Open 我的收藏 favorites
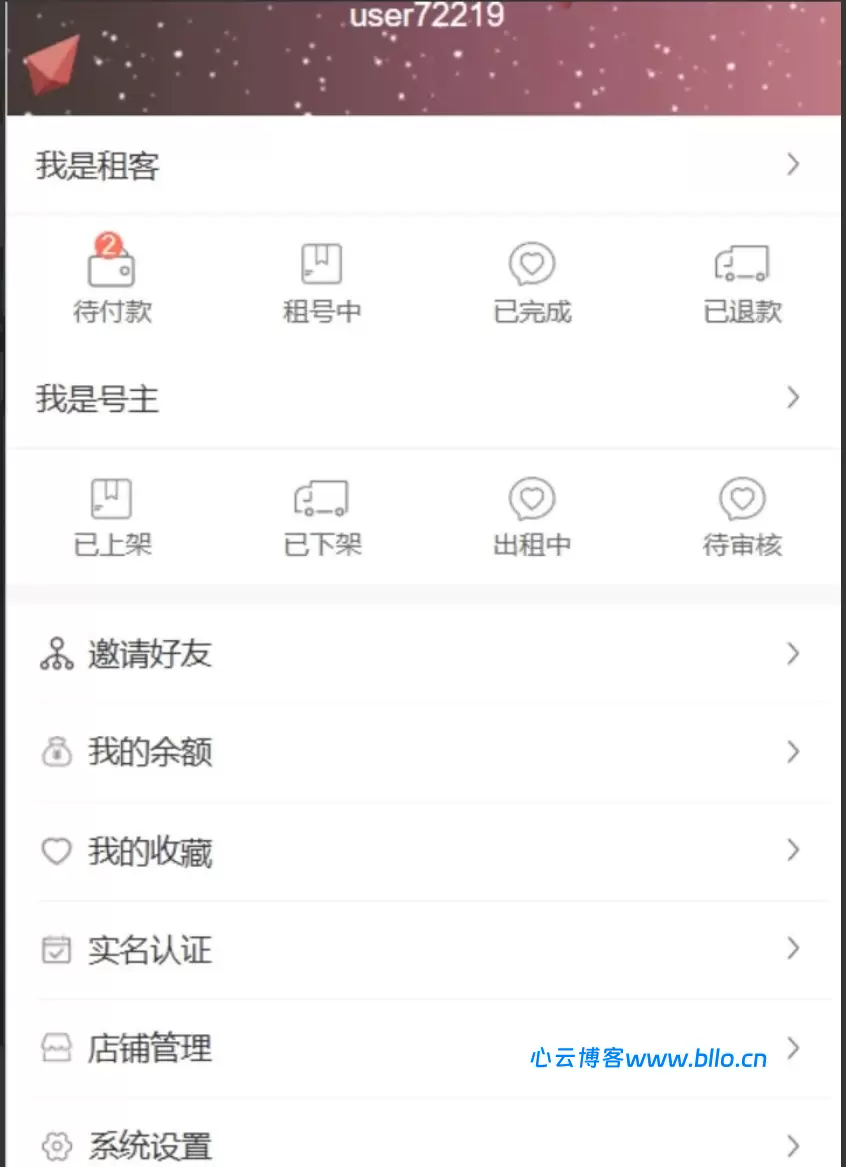This screenshot has width=846, height=1167. pos(420,851)
